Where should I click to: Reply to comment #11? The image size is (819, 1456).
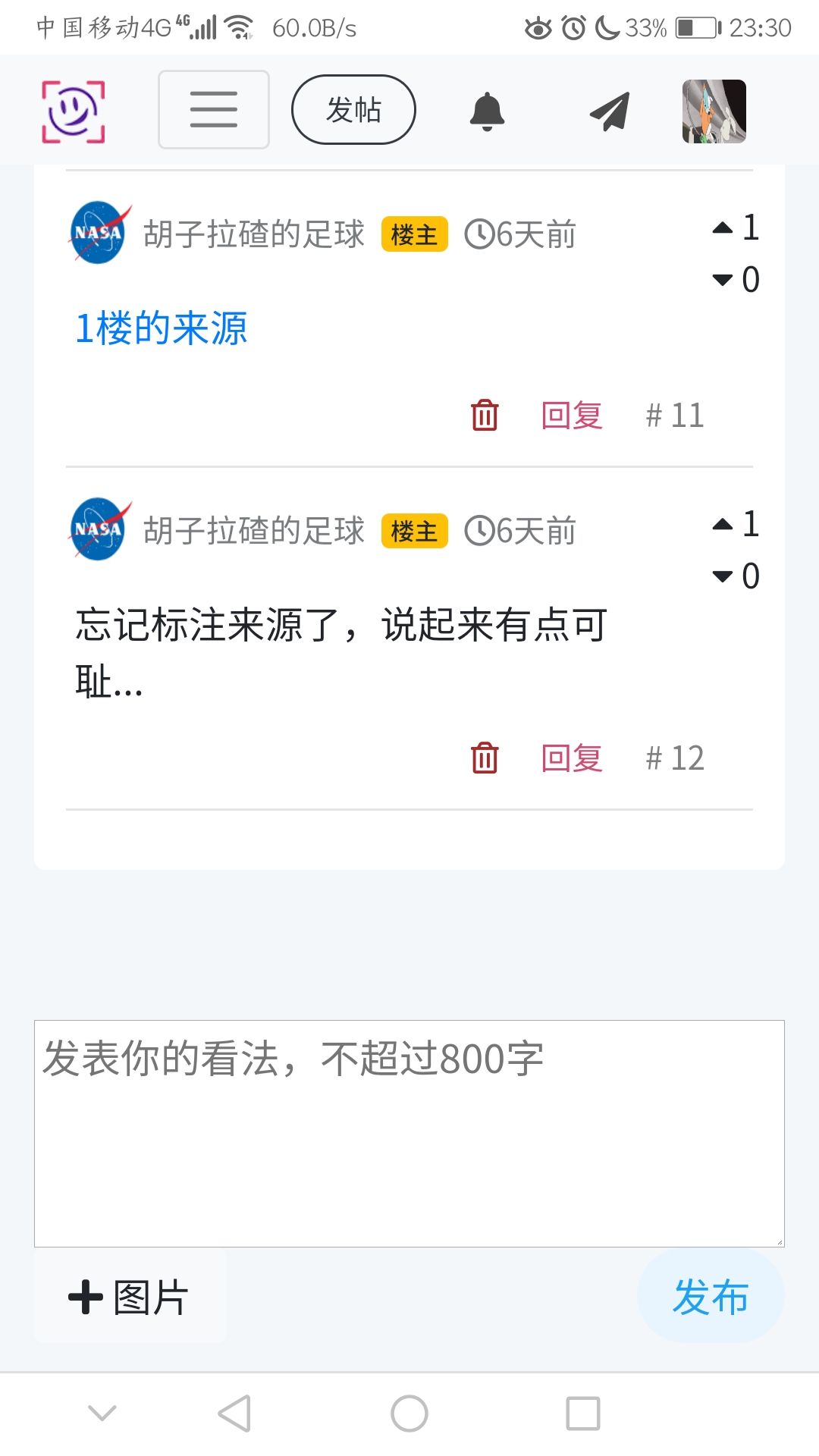[x=572, y=416]
